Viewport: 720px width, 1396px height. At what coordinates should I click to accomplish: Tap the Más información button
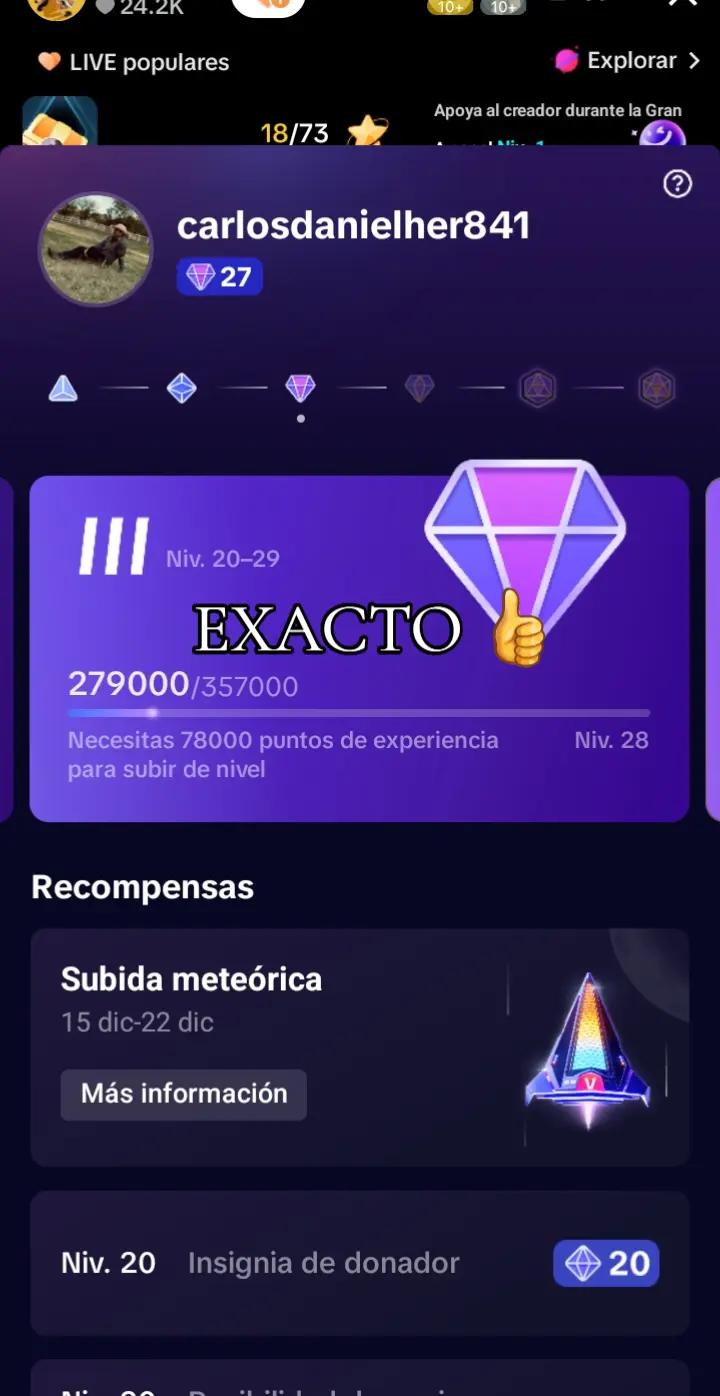pyautogui.click(x=184, y=1094)
